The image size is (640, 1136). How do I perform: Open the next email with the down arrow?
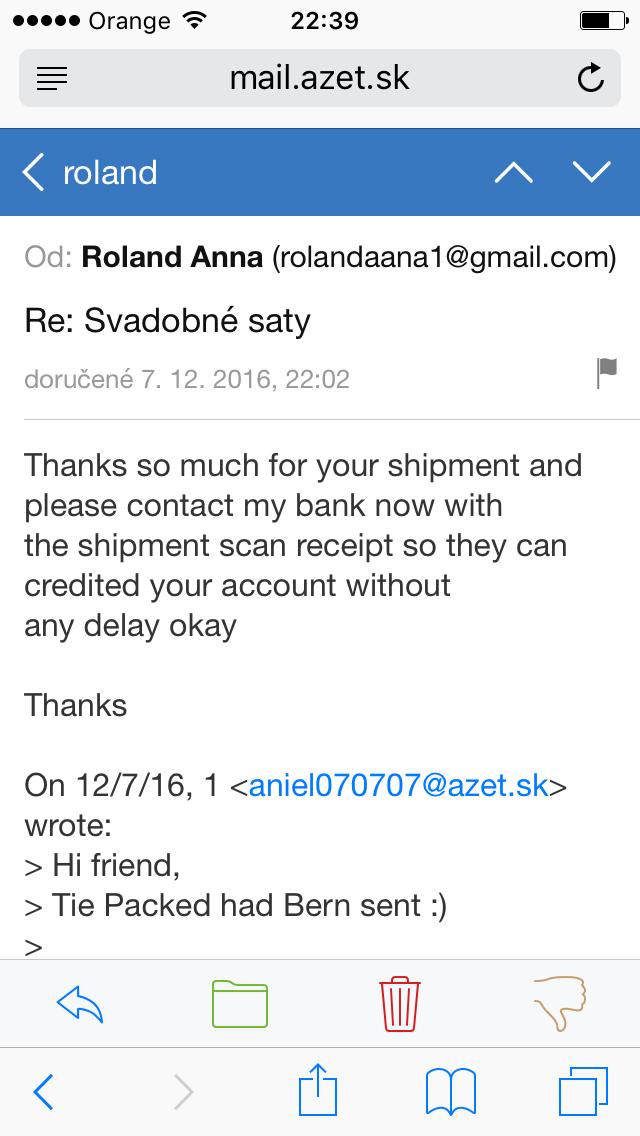pyautogui.click(x=591, y=172)
